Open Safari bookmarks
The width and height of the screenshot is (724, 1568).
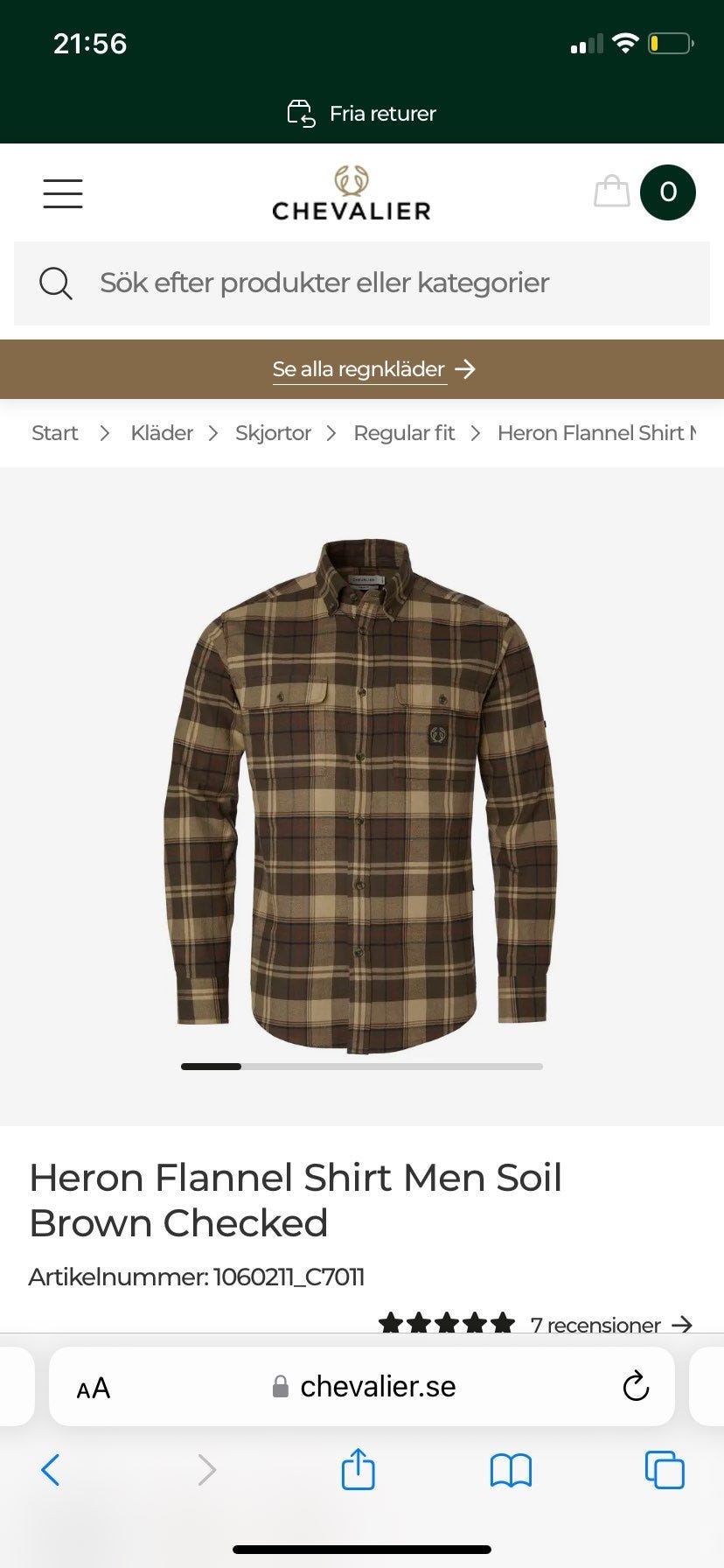click(511, 1471)
